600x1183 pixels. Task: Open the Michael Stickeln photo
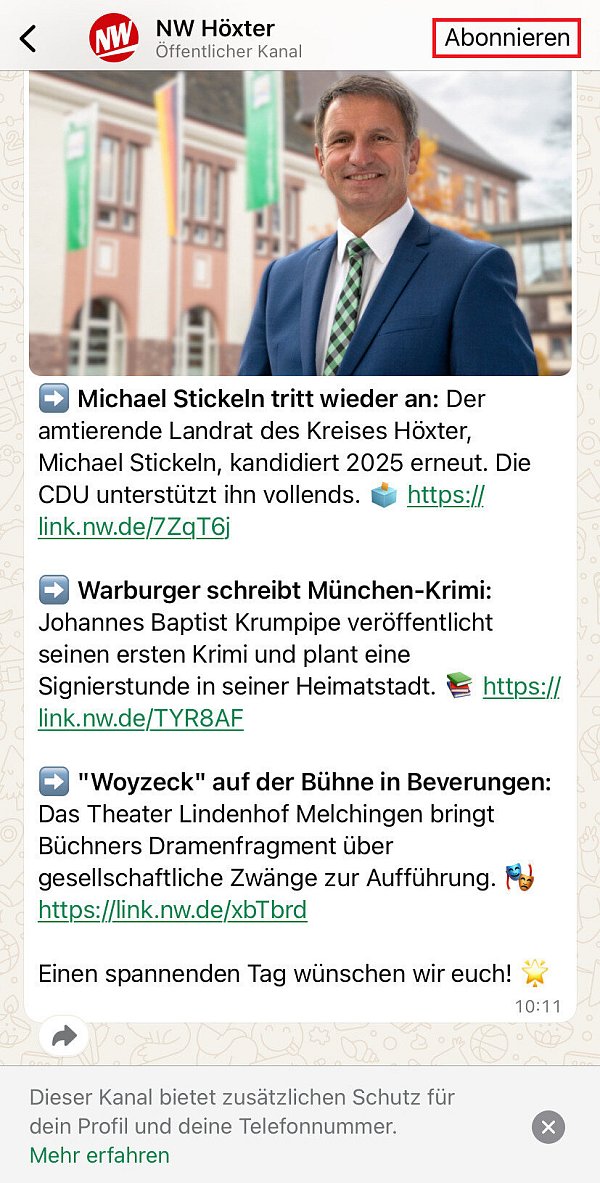click(x=300, y=222)
